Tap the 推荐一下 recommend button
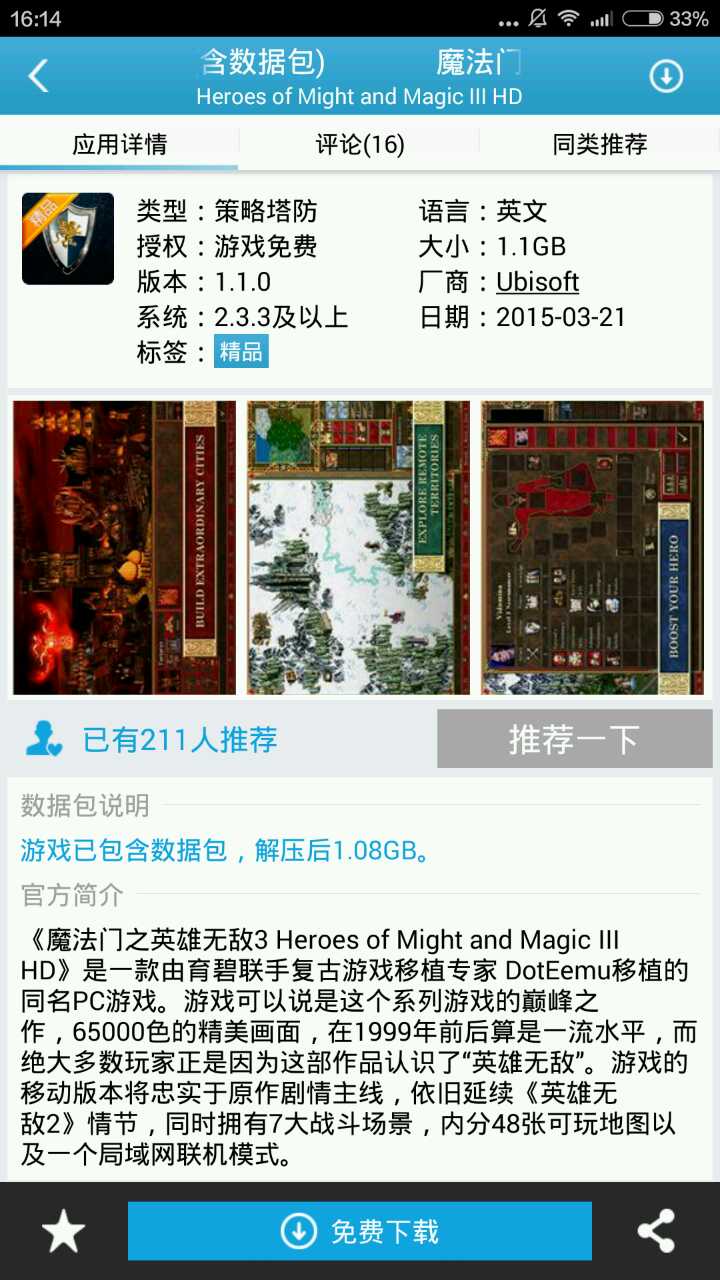Viewport: 720px width, 1280px height. coord(574,739)
